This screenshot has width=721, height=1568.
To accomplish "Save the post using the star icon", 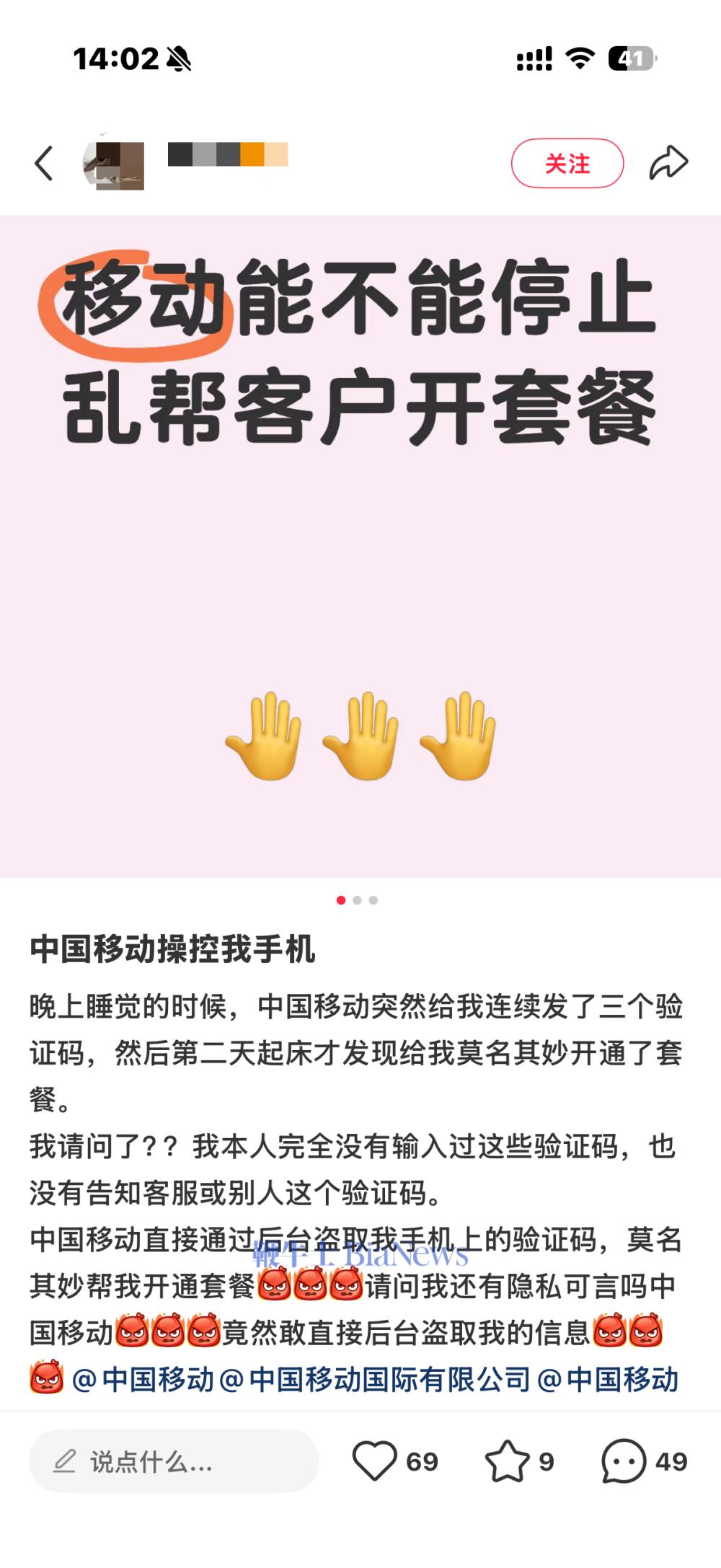I will click(507, 1461).
